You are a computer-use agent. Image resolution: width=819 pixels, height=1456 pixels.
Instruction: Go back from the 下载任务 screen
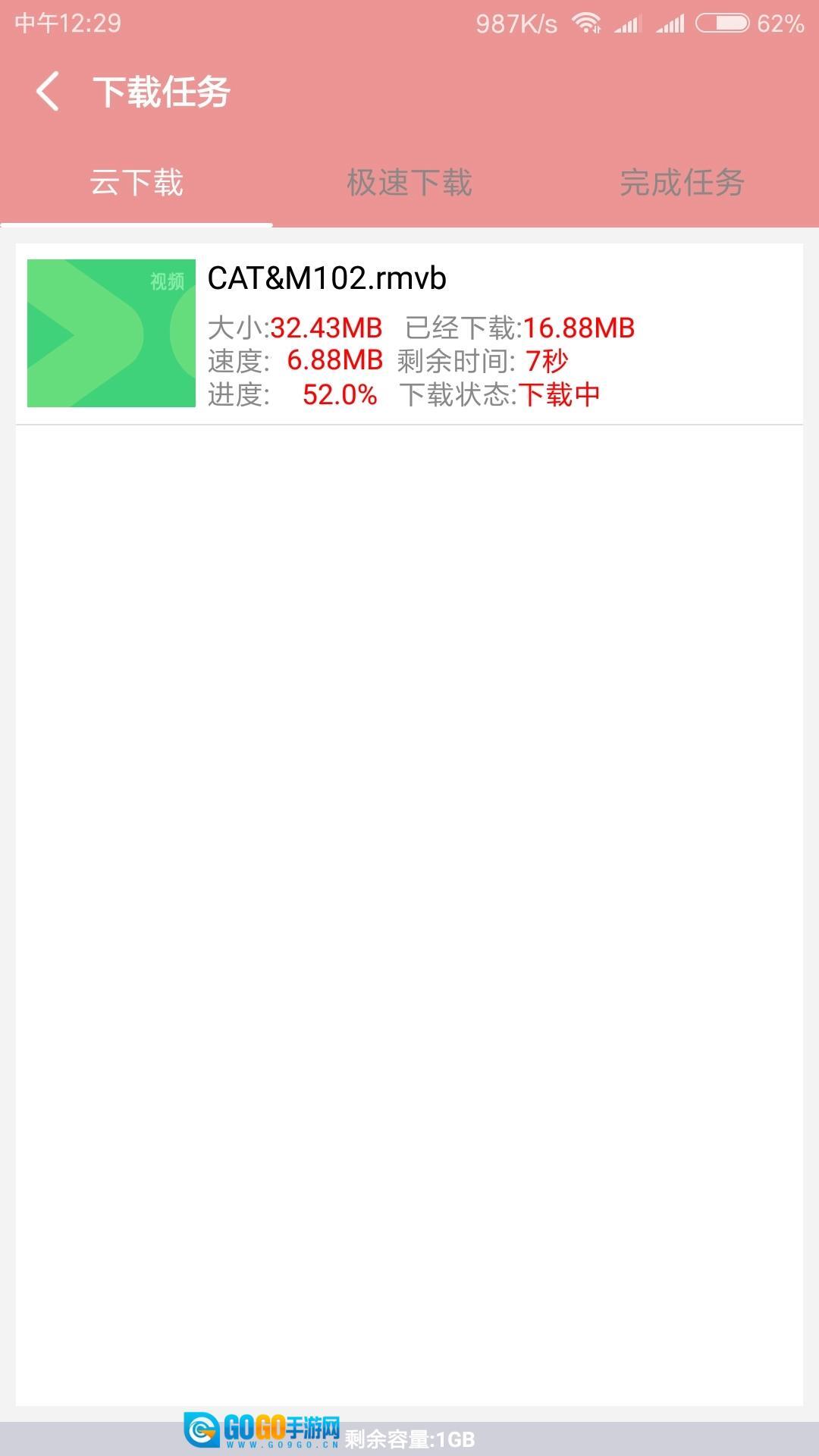[x=48, y=92]
